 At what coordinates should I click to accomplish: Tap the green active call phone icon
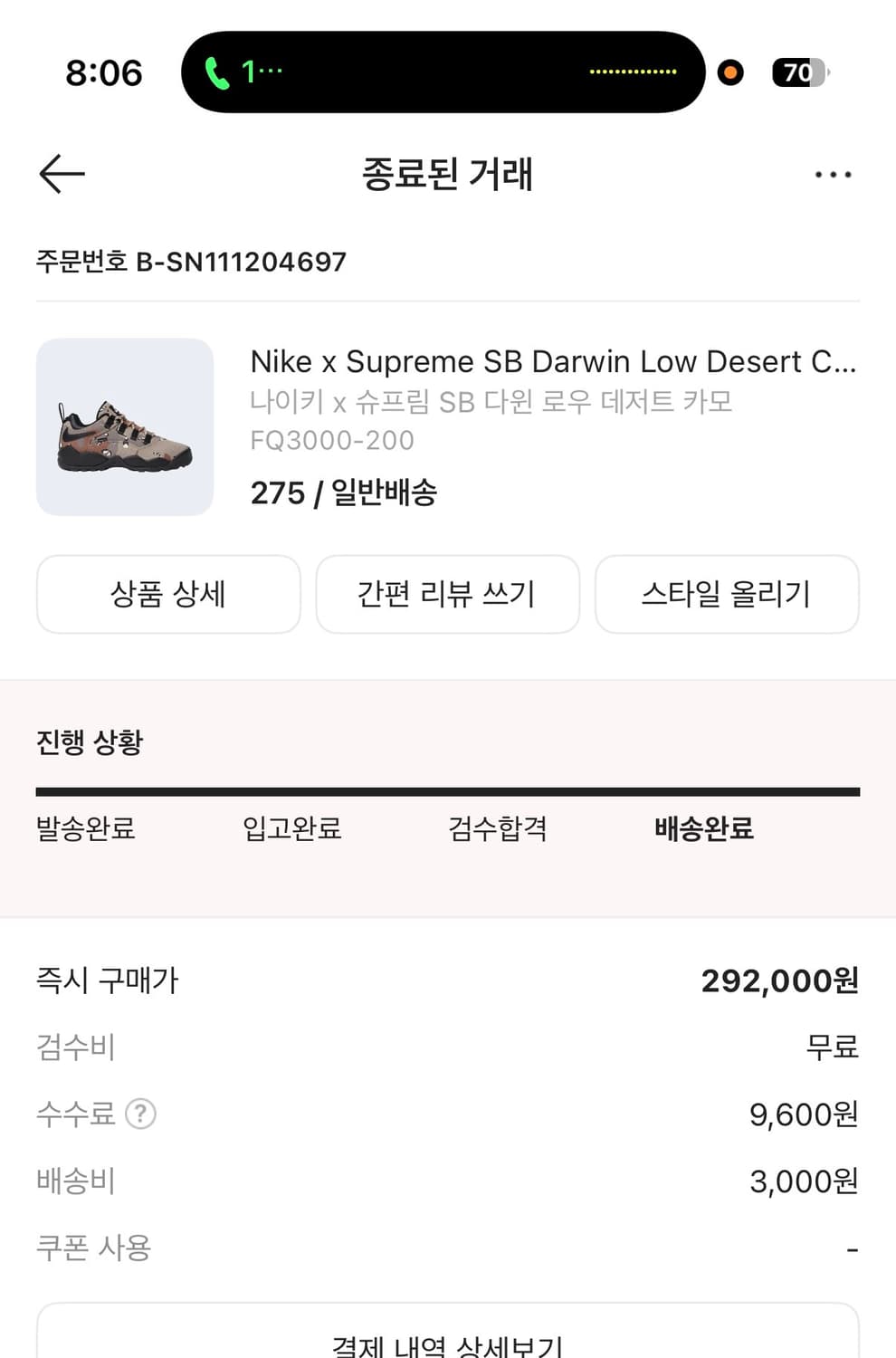click(x=215, y=71)
